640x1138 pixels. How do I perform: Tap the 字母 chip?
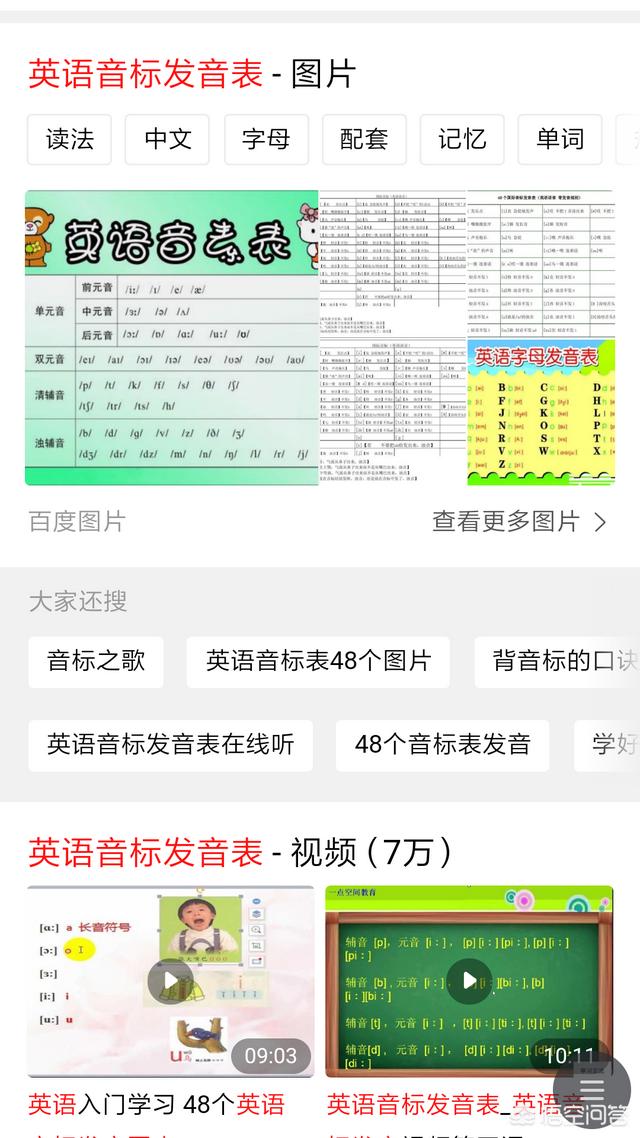[265, 139]
